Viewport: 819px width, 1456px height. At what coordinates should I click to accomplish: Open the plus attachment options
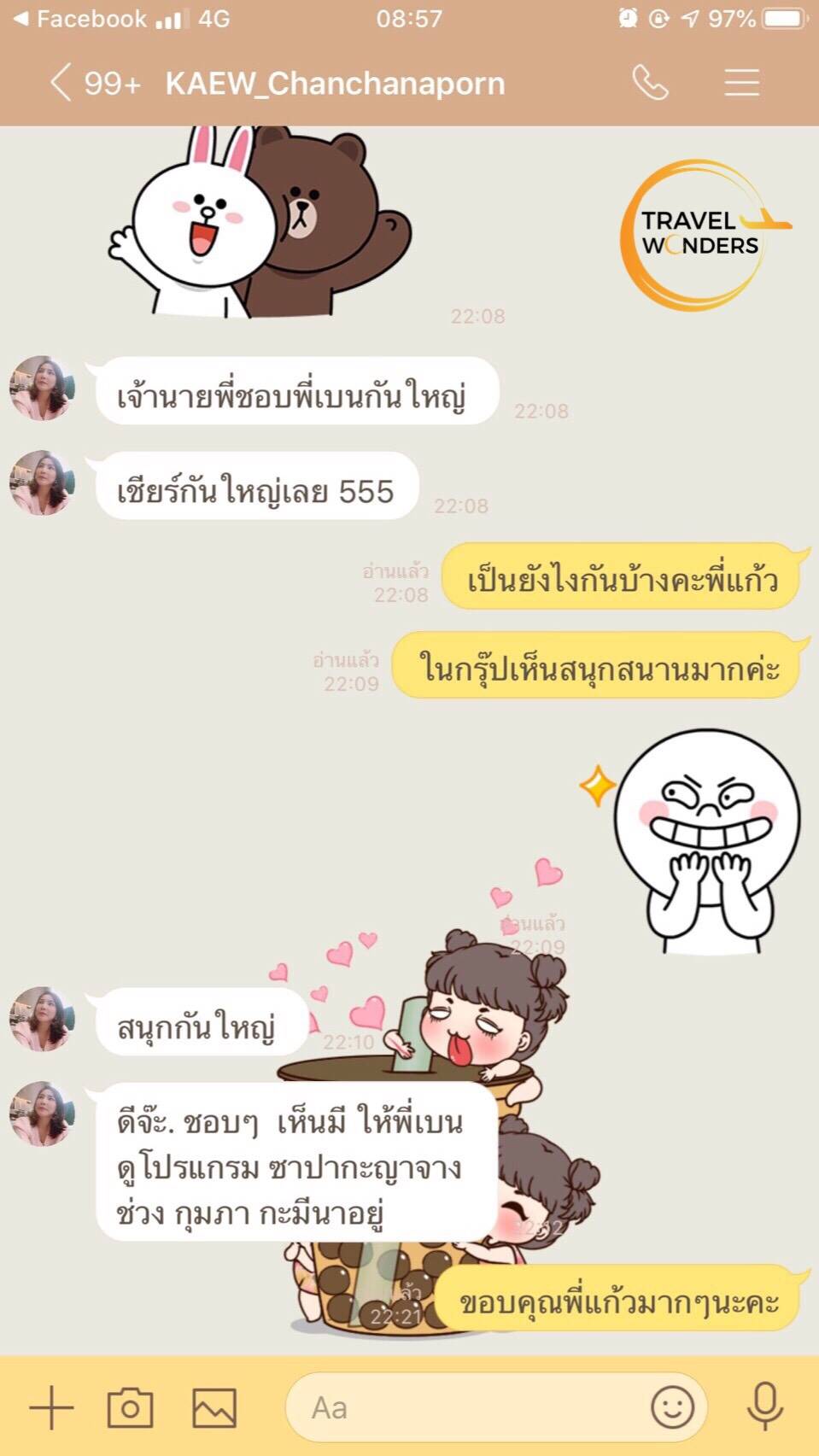coord(51,1406)
